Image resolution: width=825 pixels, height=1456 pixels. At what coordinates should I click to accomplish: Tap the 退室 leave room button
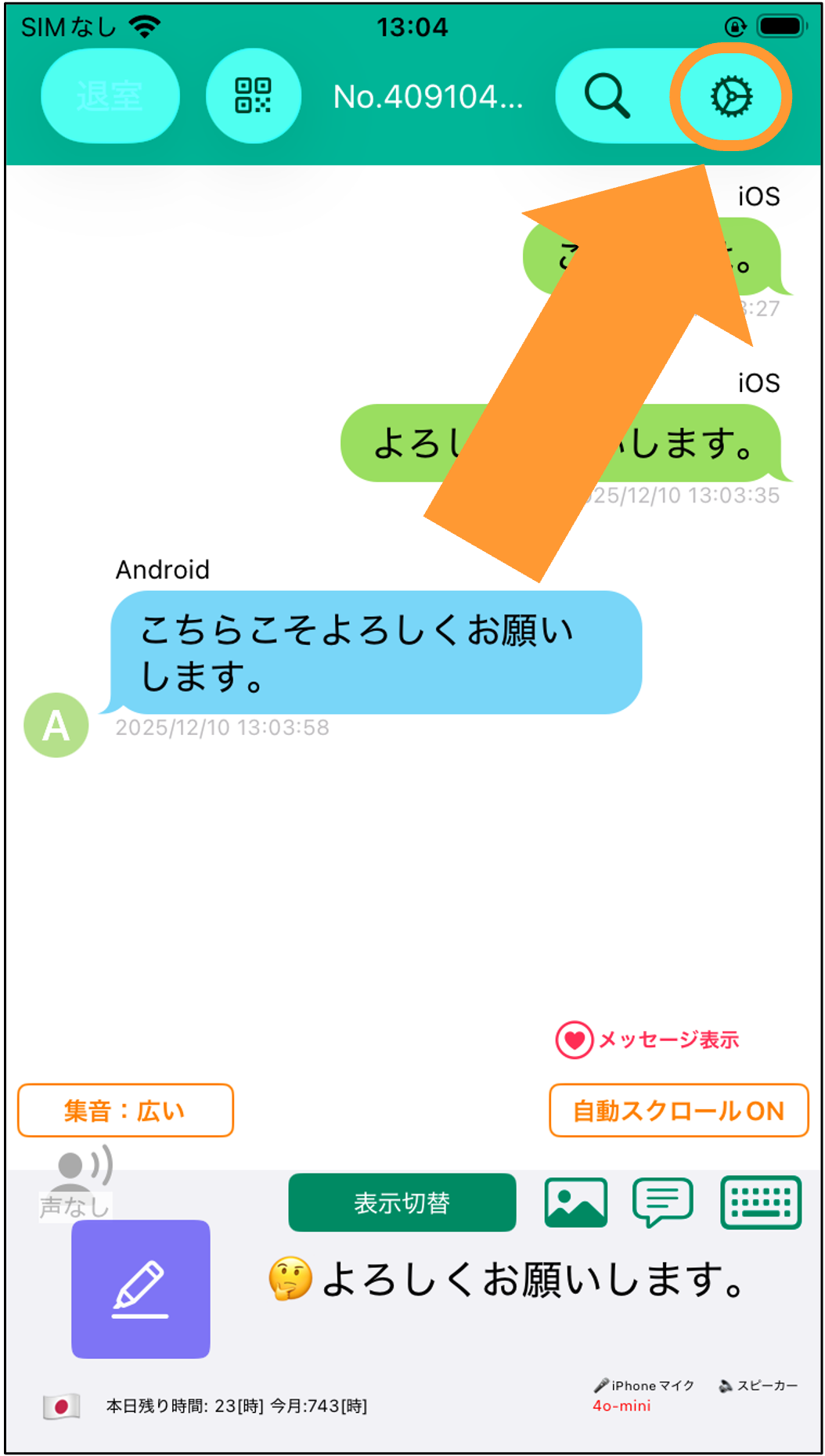coord(110,96)
